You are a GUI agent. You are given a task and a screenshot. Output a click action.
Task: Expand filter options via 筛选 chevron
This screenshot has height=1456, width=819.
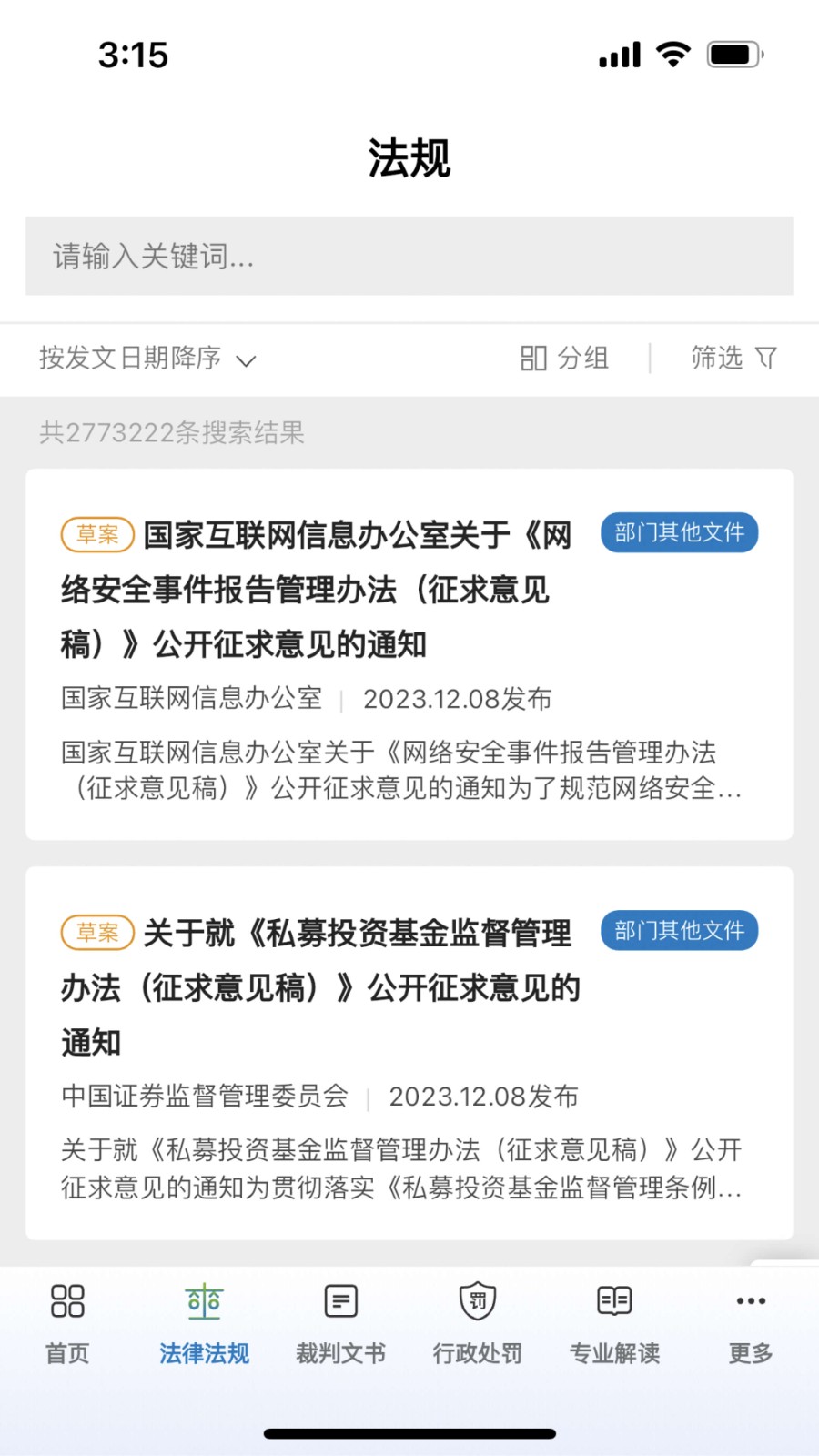tap(767, 359)
